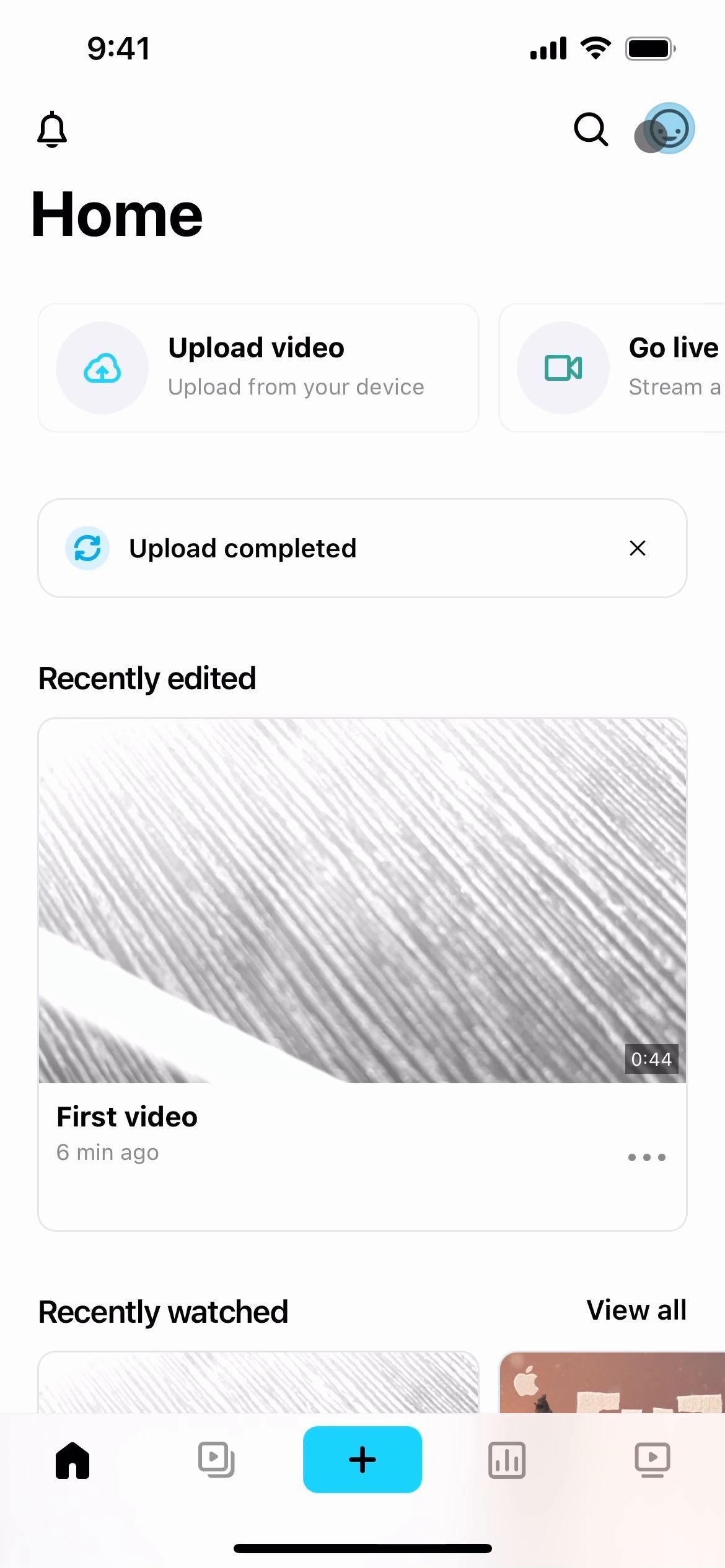Open the notifications bell icon
The image size is (725, 1568).
pos(53,129)
